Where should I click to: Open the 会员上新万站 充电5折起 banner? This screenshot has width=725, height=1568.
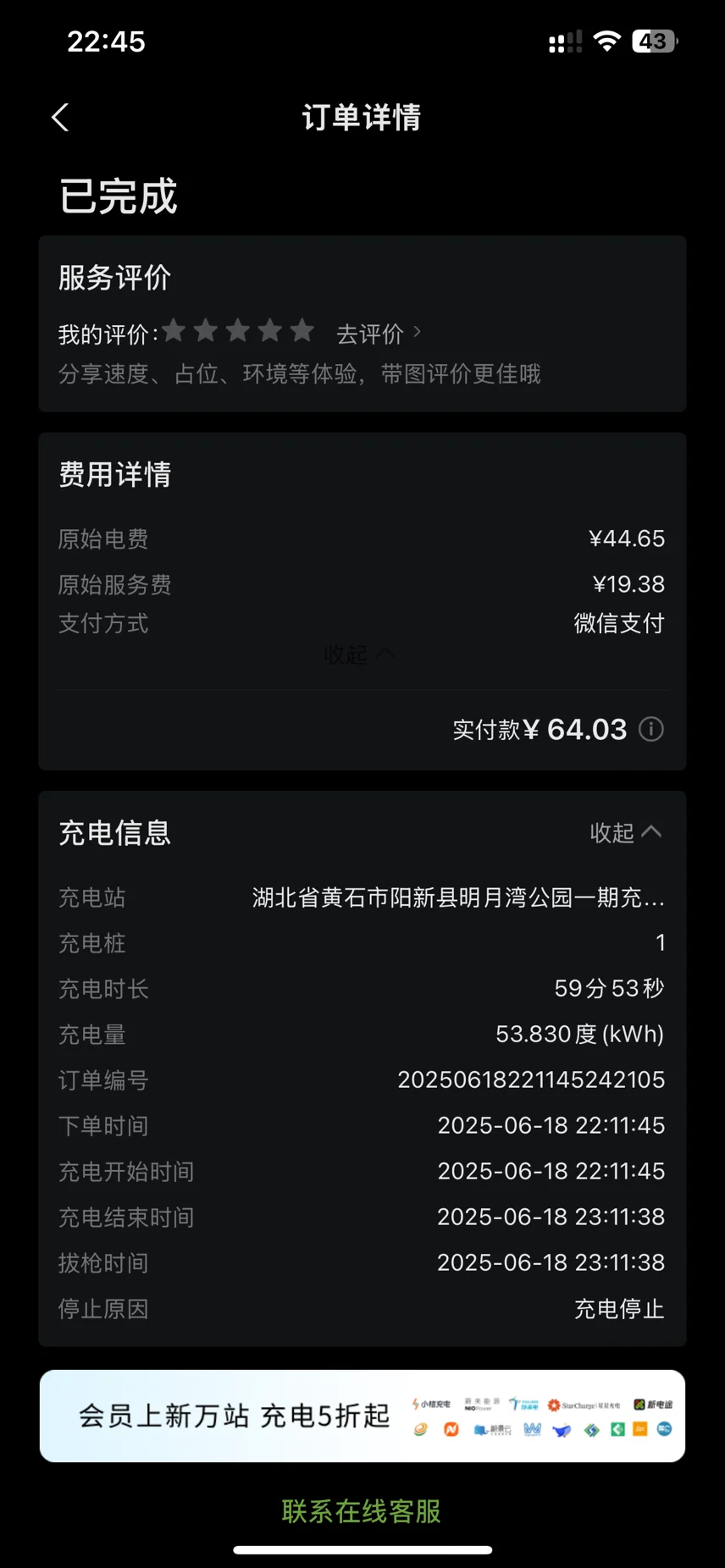pyautogui.click(x=362, y=1416)
